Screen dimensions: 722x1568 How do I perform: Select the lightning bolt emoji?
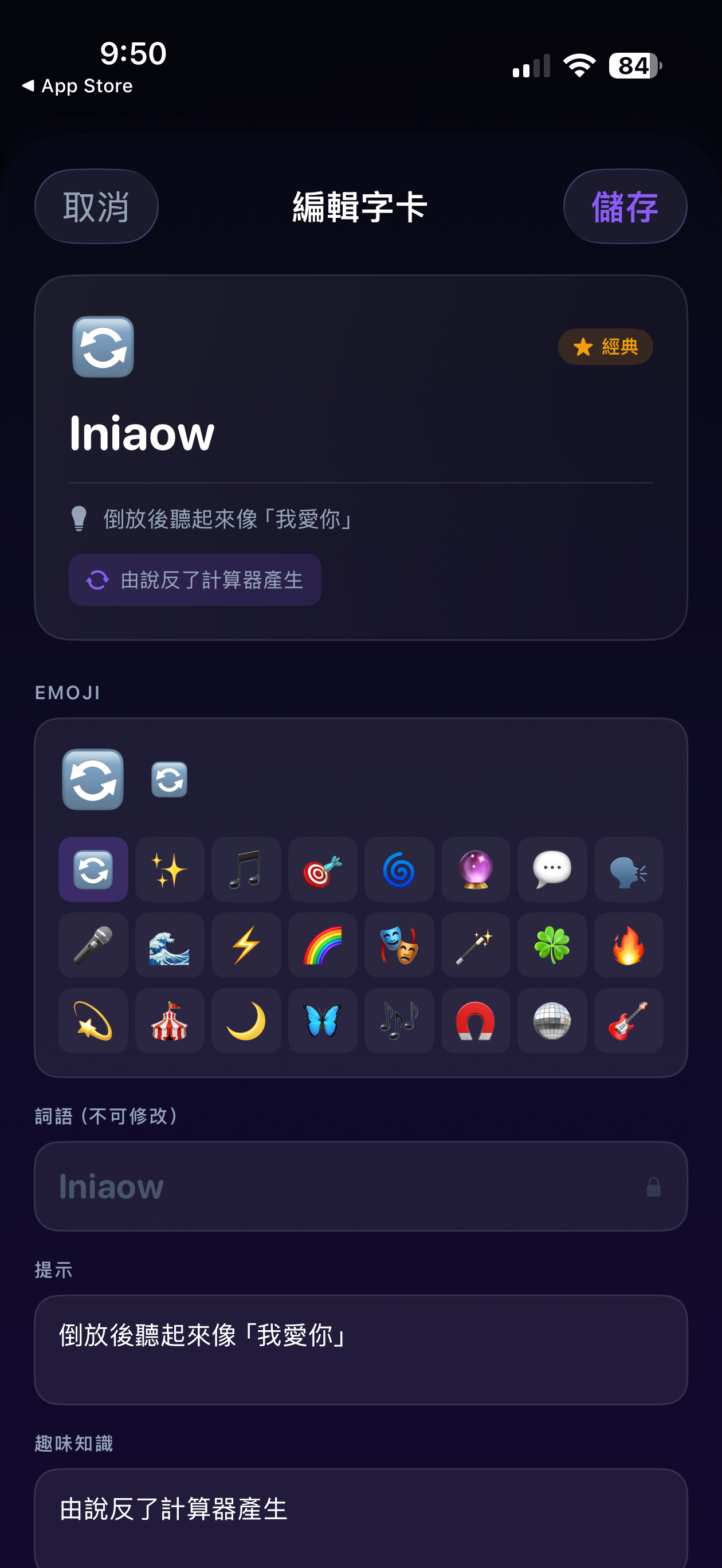point(246,945)
